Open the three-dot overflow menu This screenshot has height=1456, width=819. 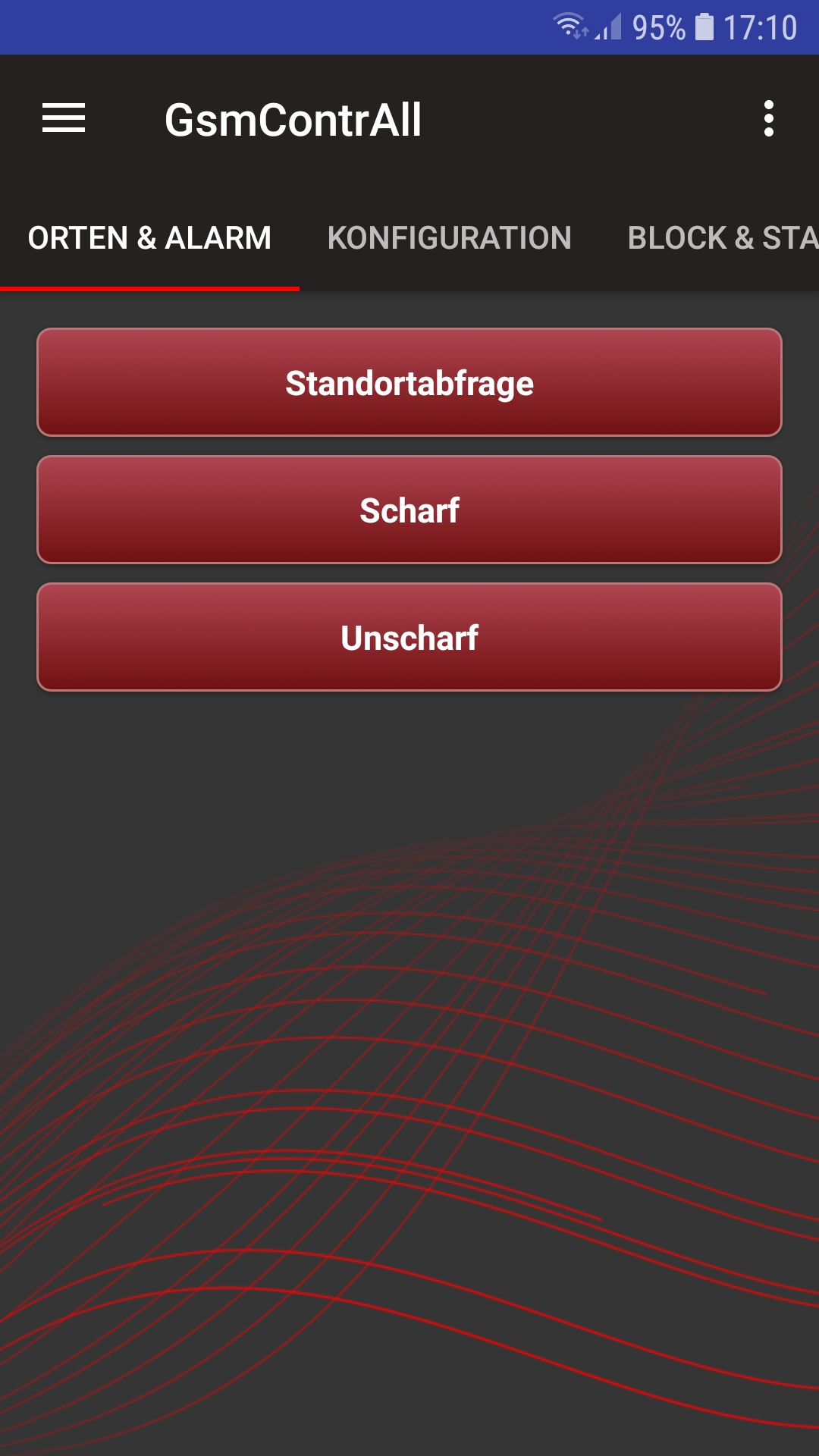pyautogui.click(x=768, y=119)
